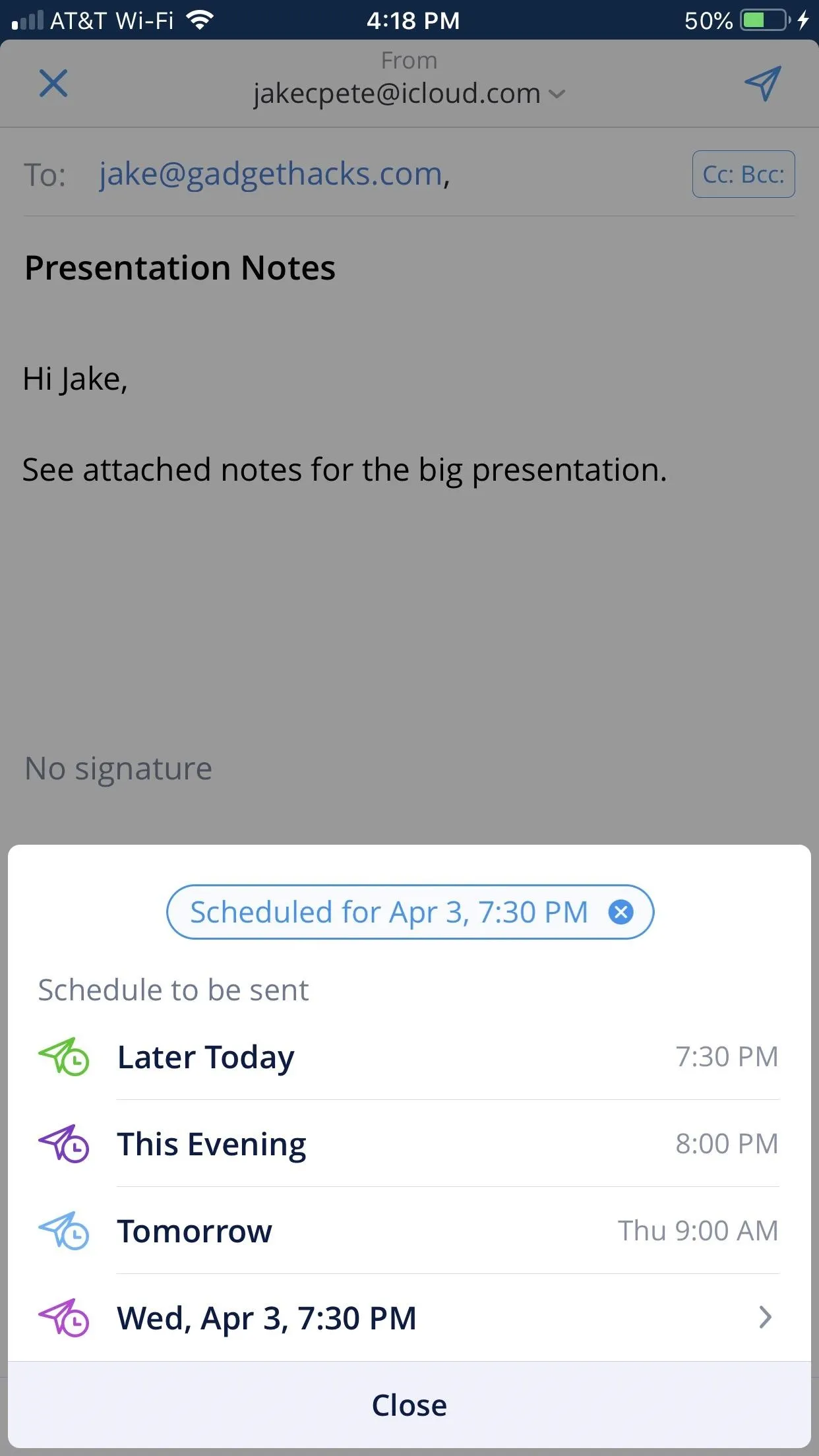
Task: Open custom date Wed, Apr 3, 7:30 PM
Action: pos(409,1318)
